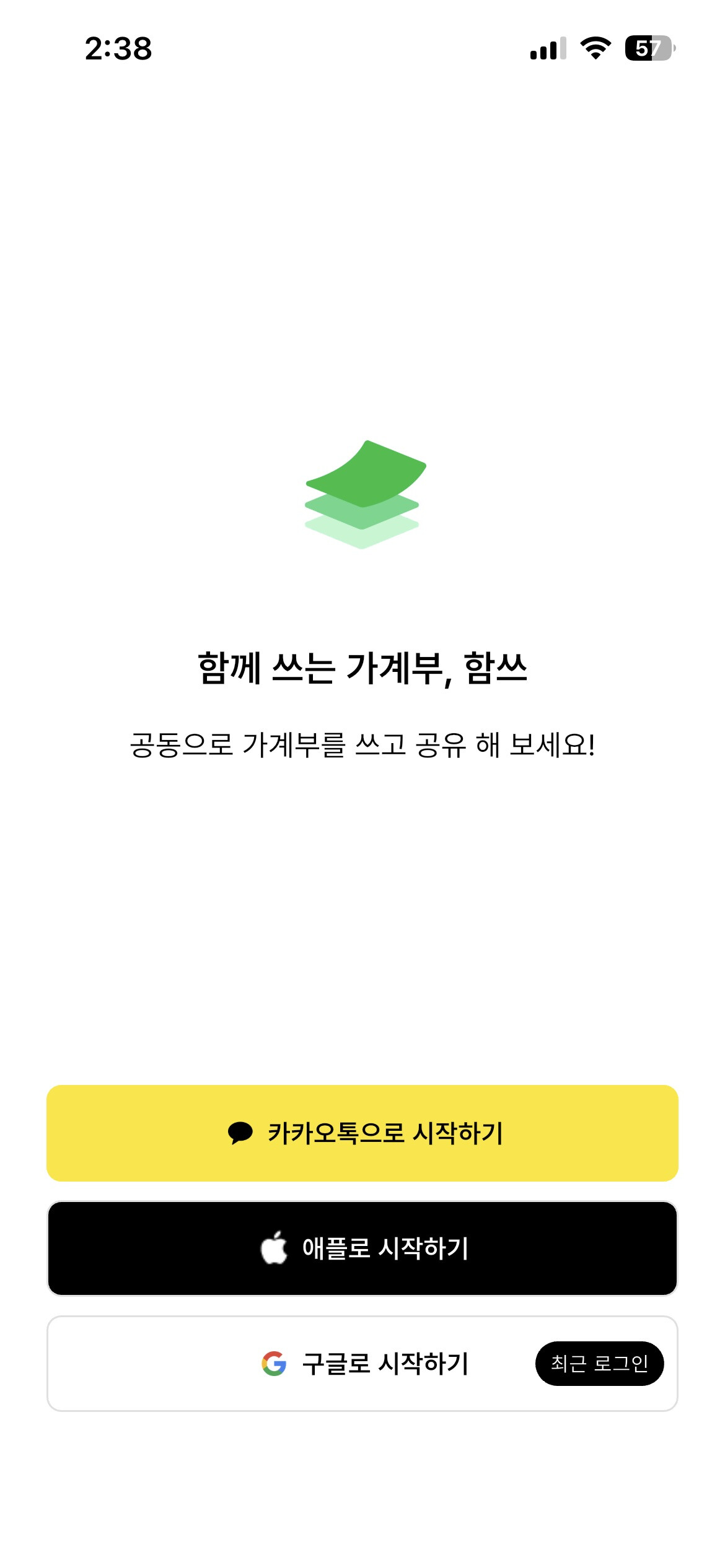Choose 구글로 시작하기 to sign in

[x=362, y=1363]
